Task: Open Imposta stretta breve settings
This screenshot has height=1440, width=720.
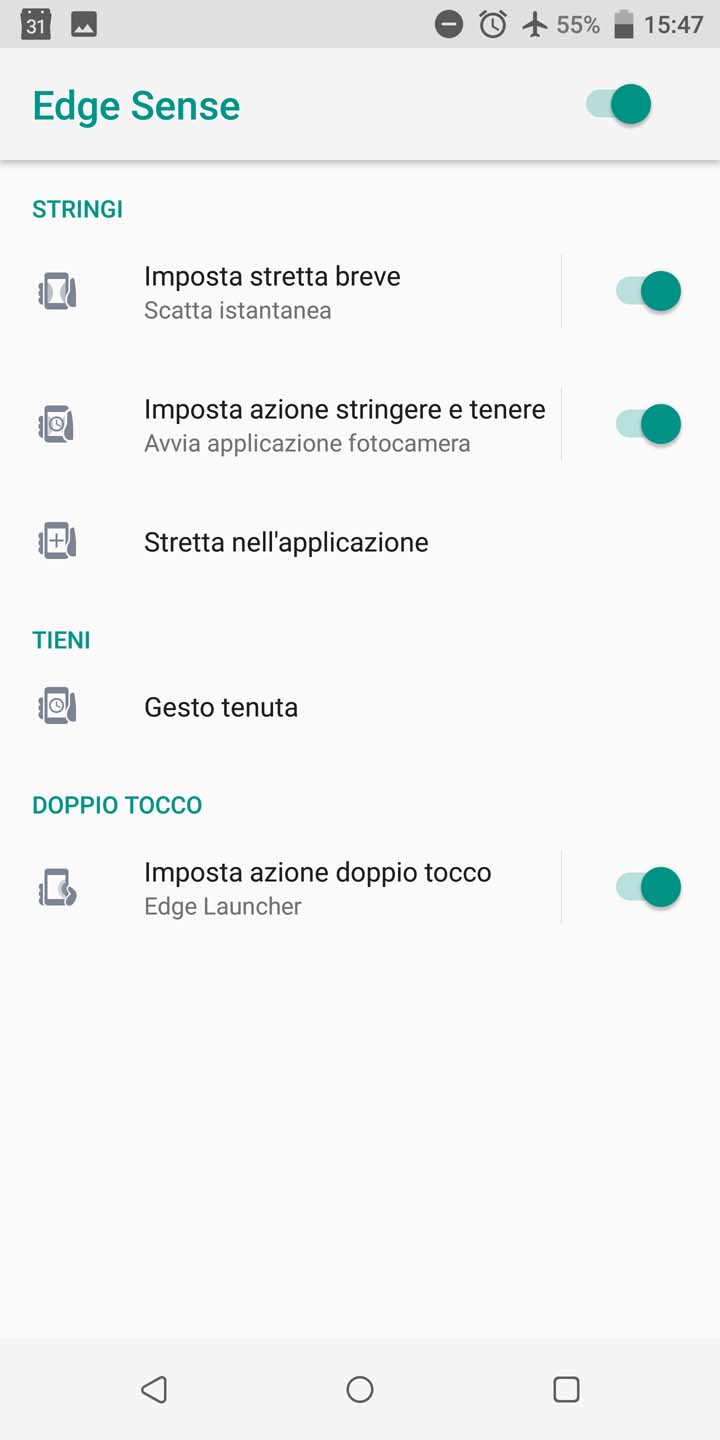Action: [280, 291]
